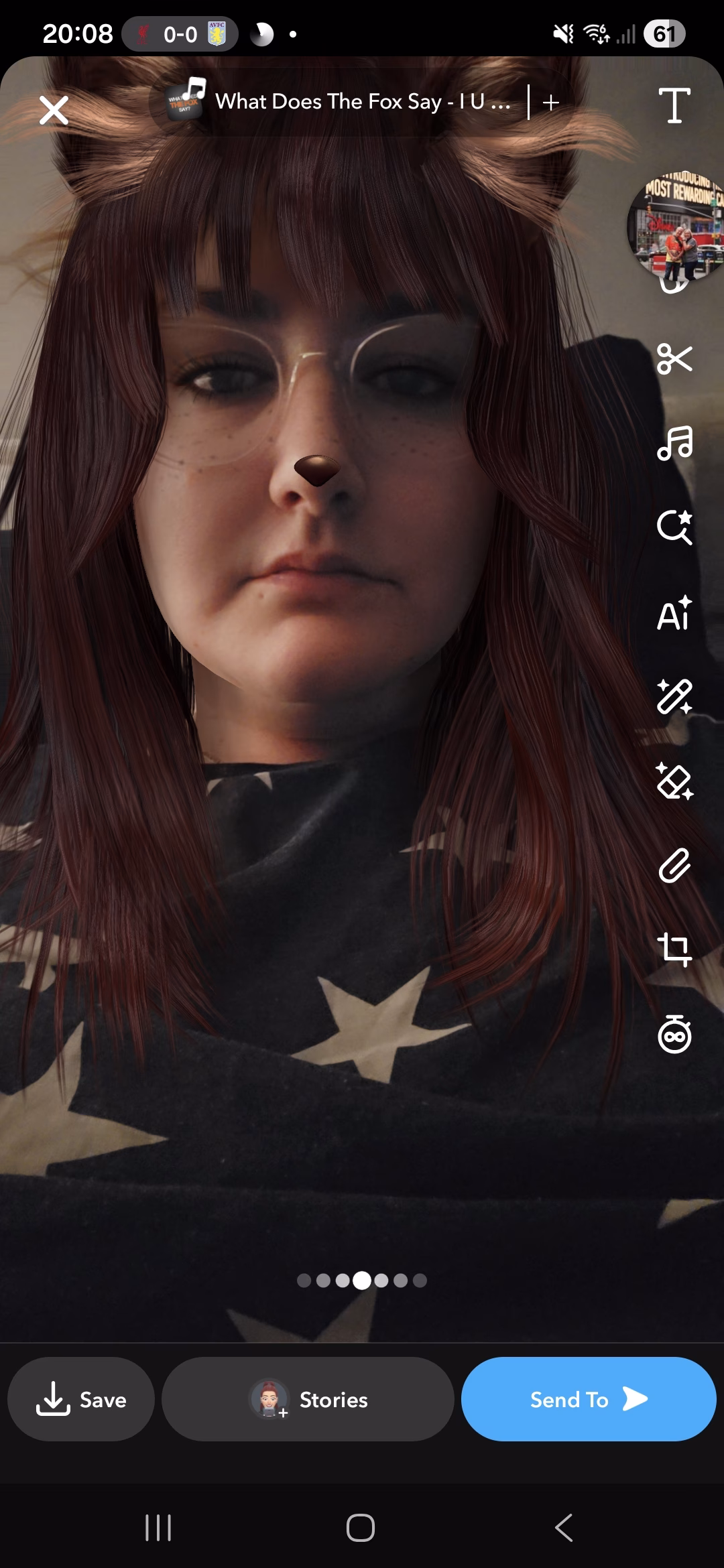Open the scissors cutout tool
The width and height of the screenshot is (724, 1568).
[674, 358]
